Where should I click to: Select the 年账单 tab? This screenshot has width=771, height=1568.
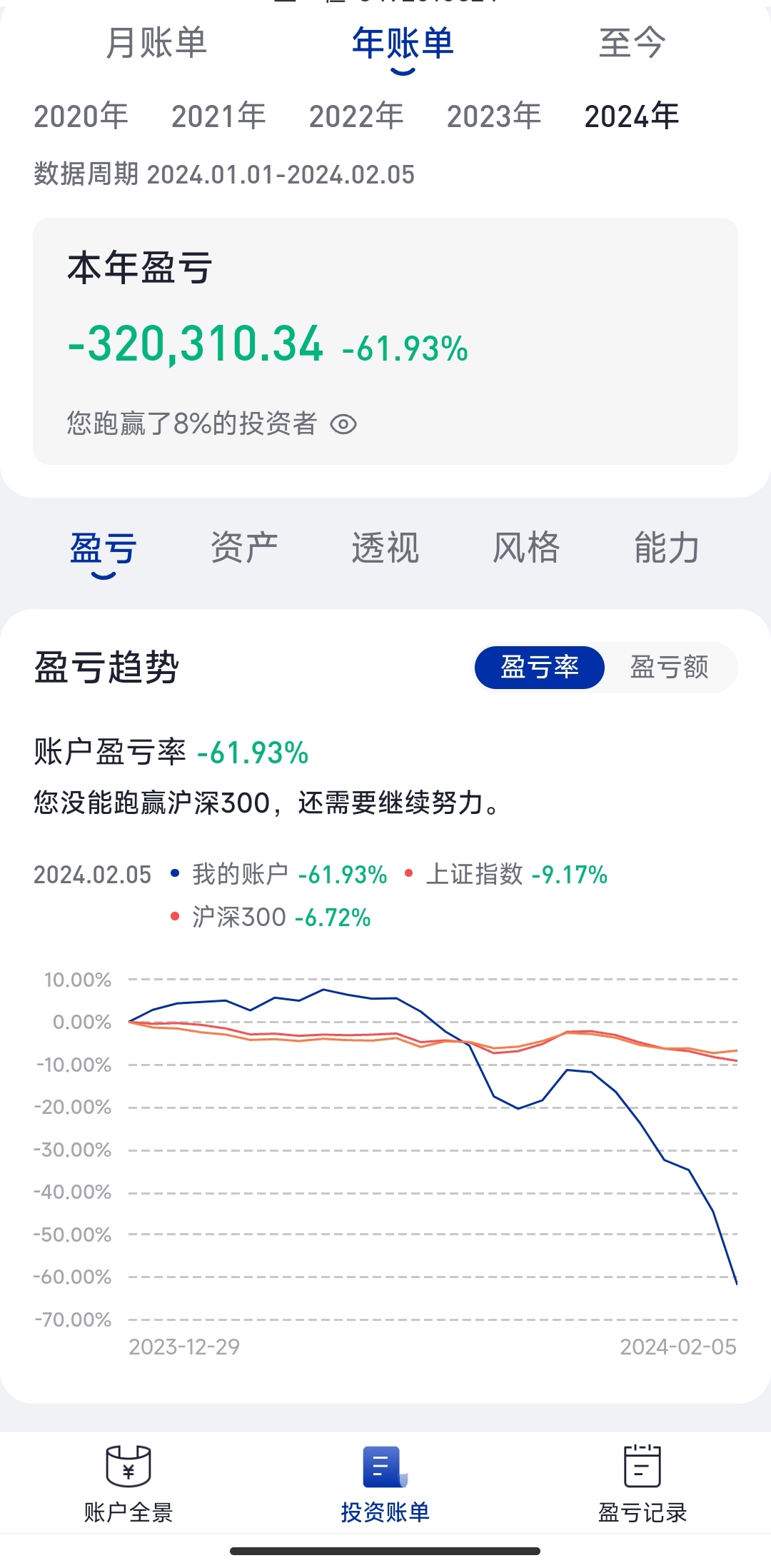(403, 44)
